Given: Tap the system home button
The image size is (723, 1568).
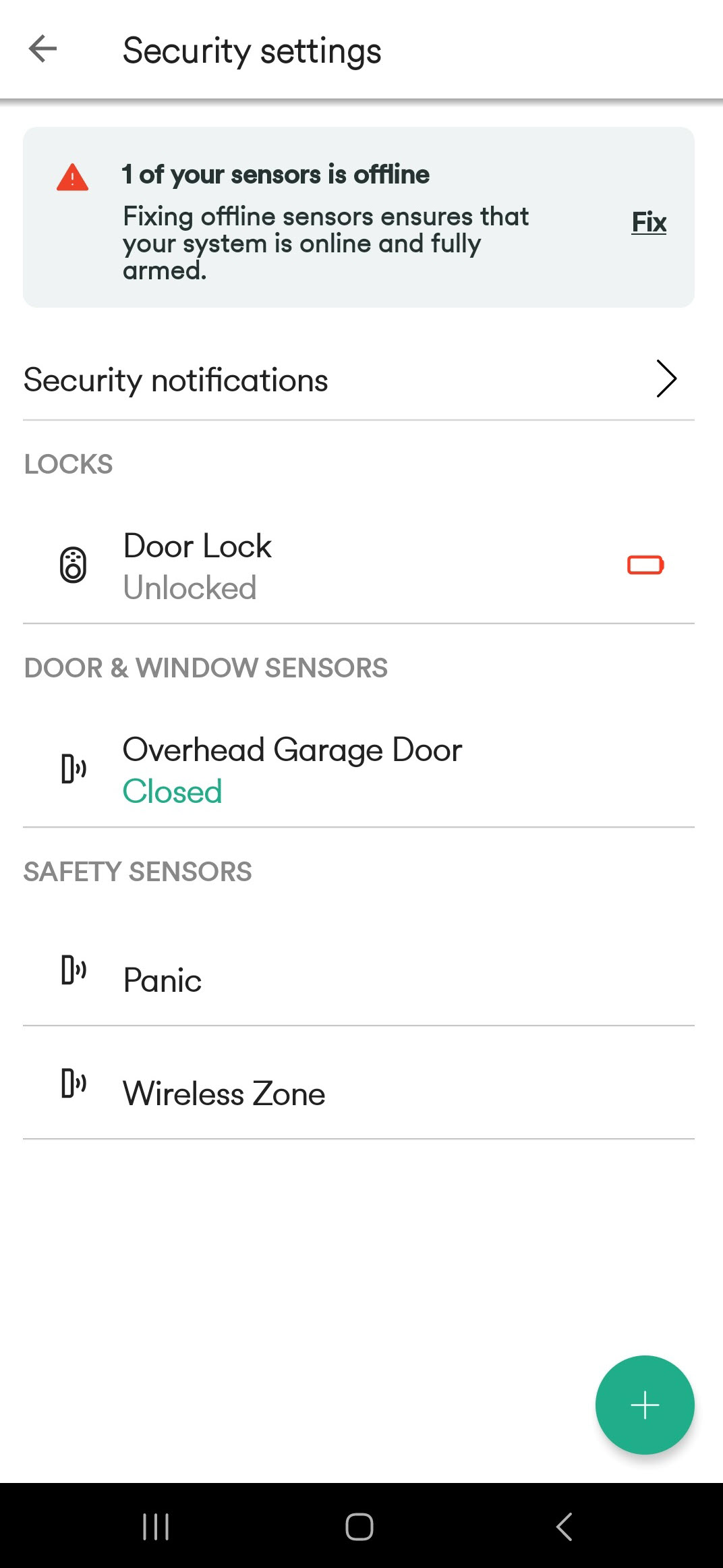Looking at the screenshot, I should [x=359, y=1526].
